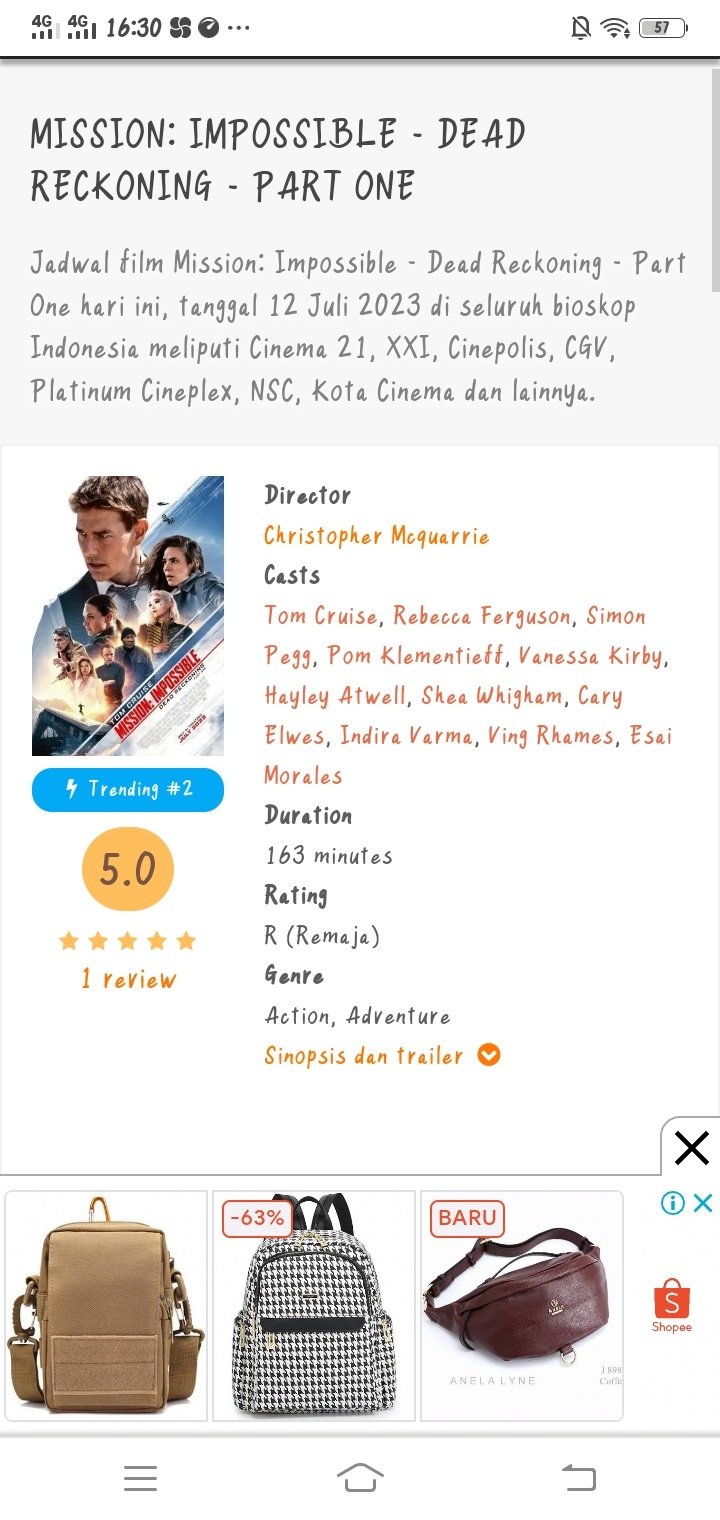The image size is (720, 1520).
Task: Open director Christopher Mcquarrie's page
Action: (376, 536)
